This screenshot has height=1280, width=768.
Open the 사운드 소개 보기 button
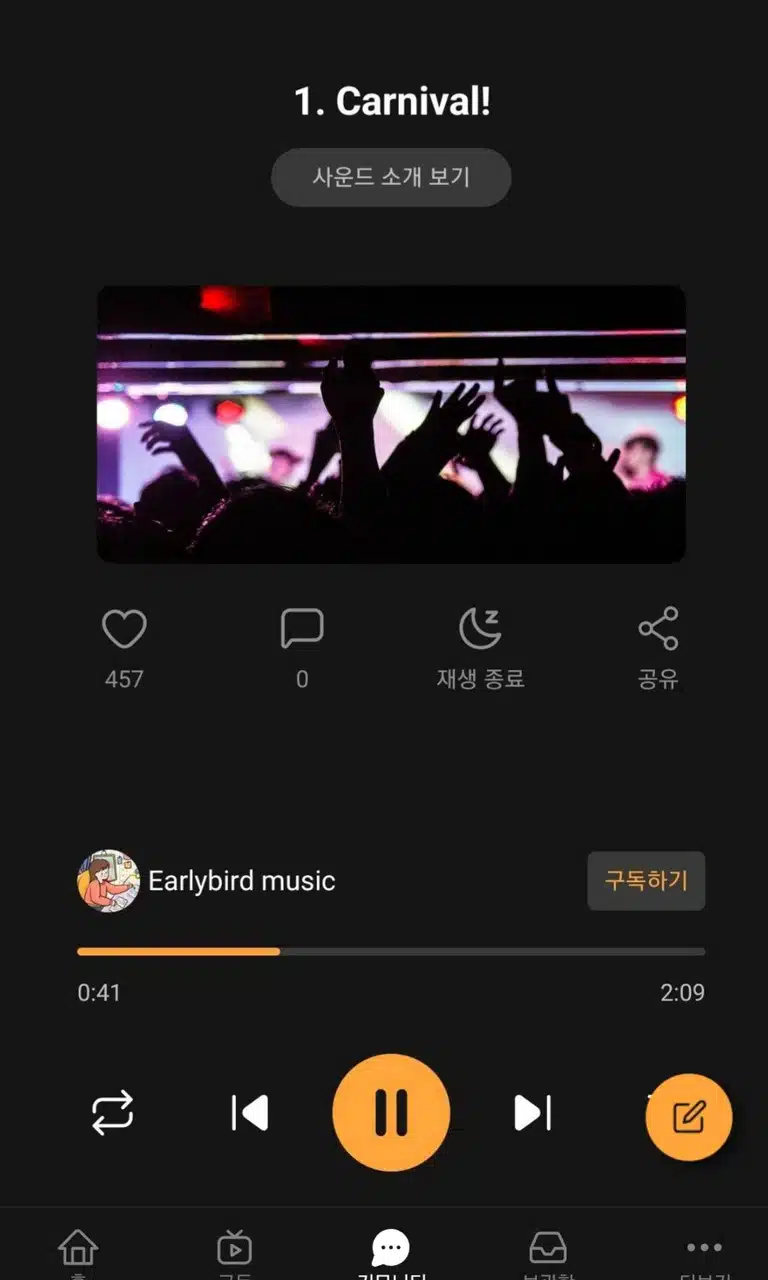tap(391, 178)
